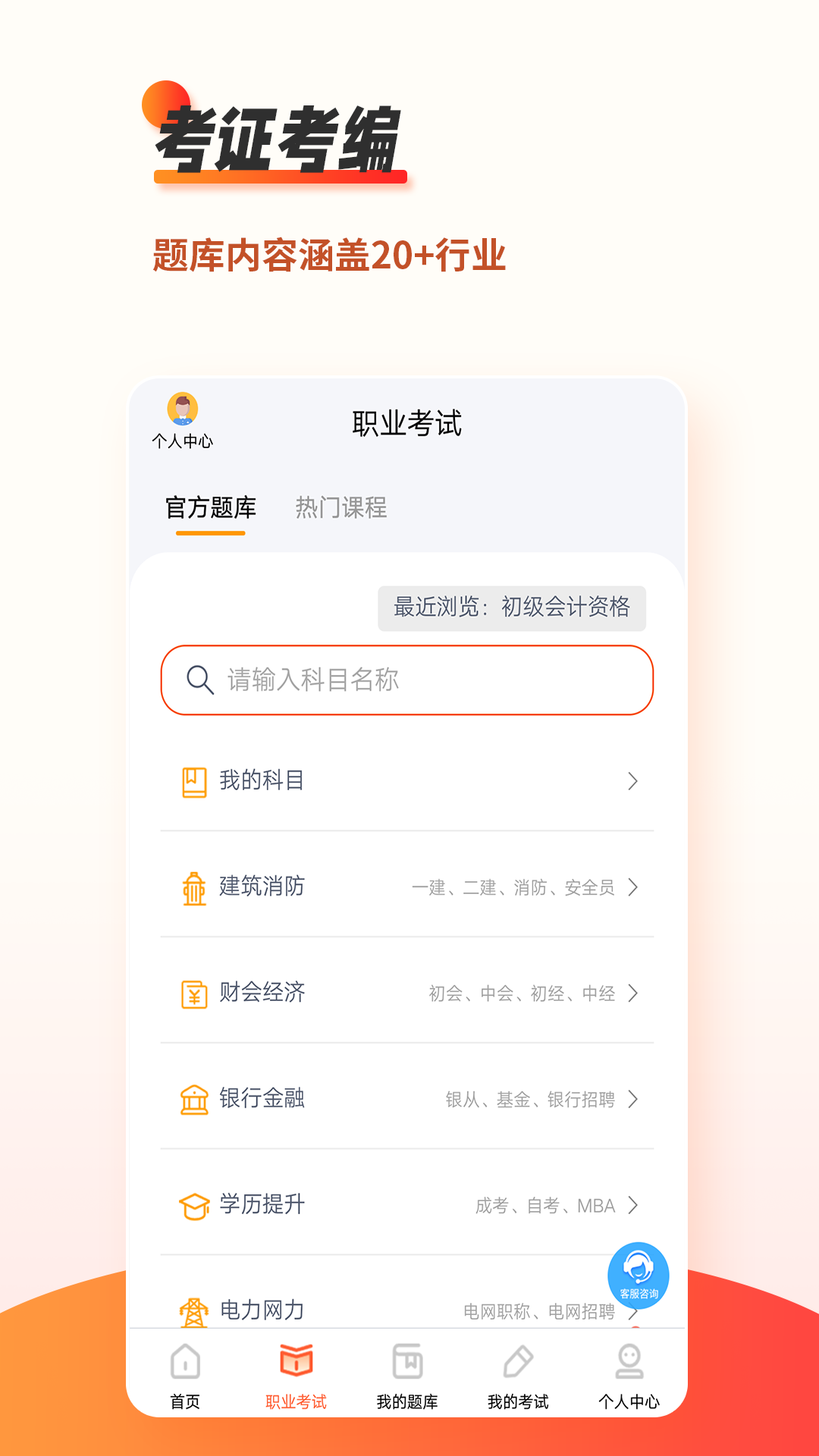
Task: Switch to the 热门课程 tab
Action: pyautogui.click(x=342, y=508)
